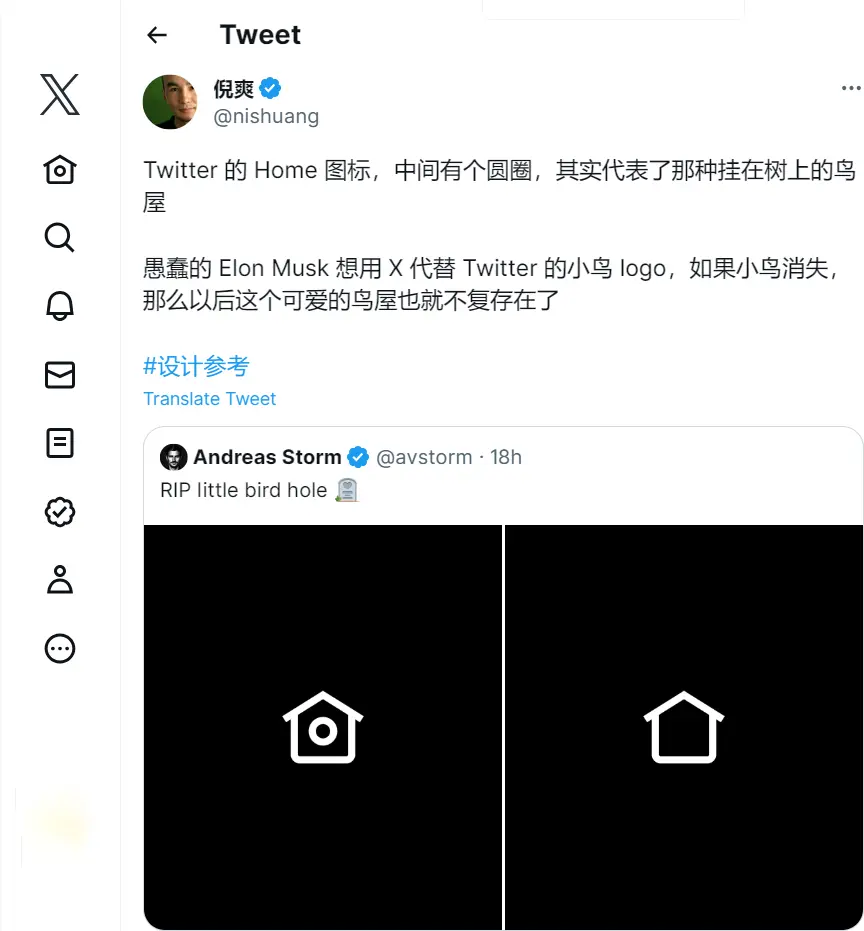Image resolution: width=864 pixels, height=931 pixels.
Task: Open the X logo in the sidebar
Action: [60, 95]
